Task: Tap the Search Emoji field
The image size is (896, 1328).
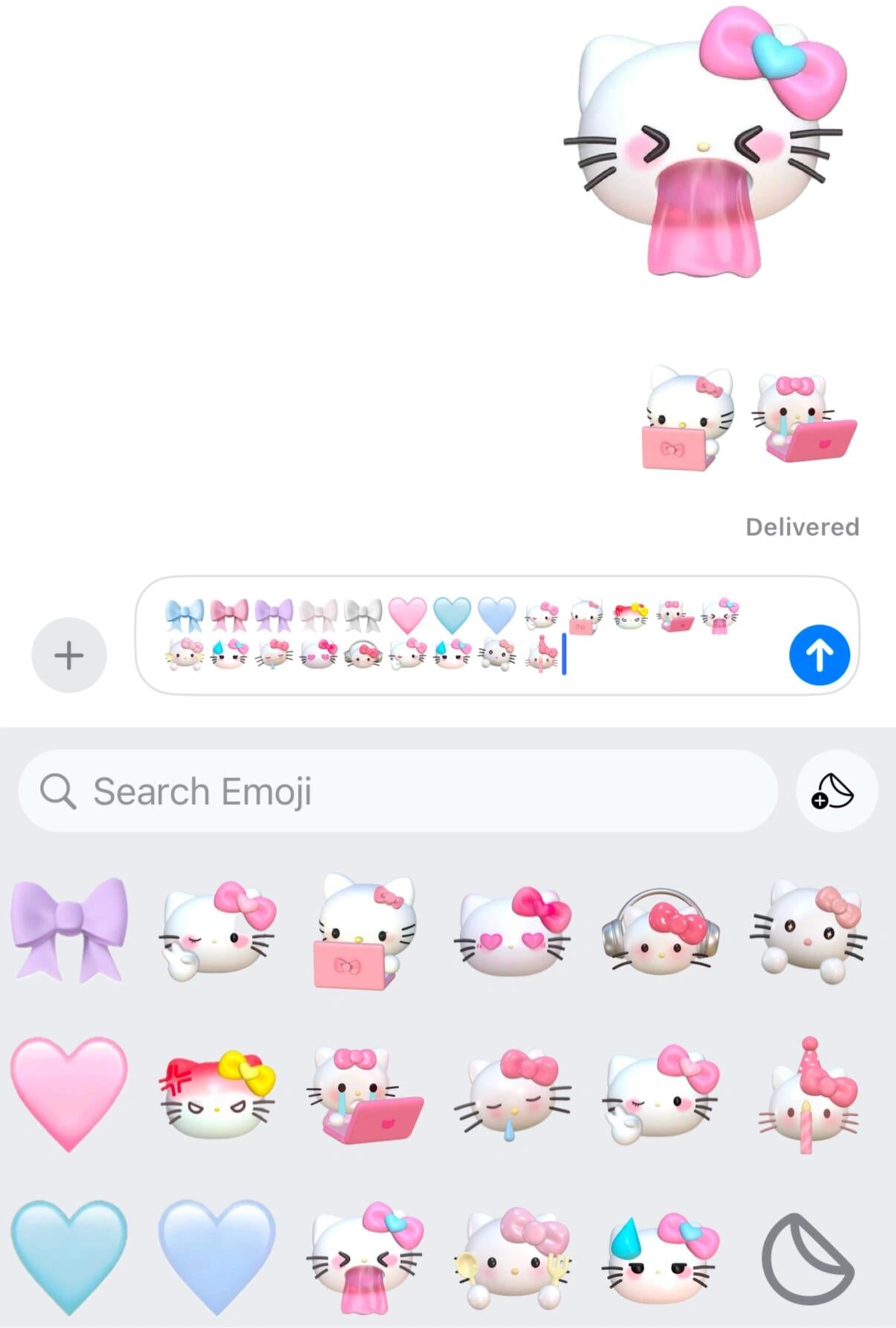Action: coord(397,791)
